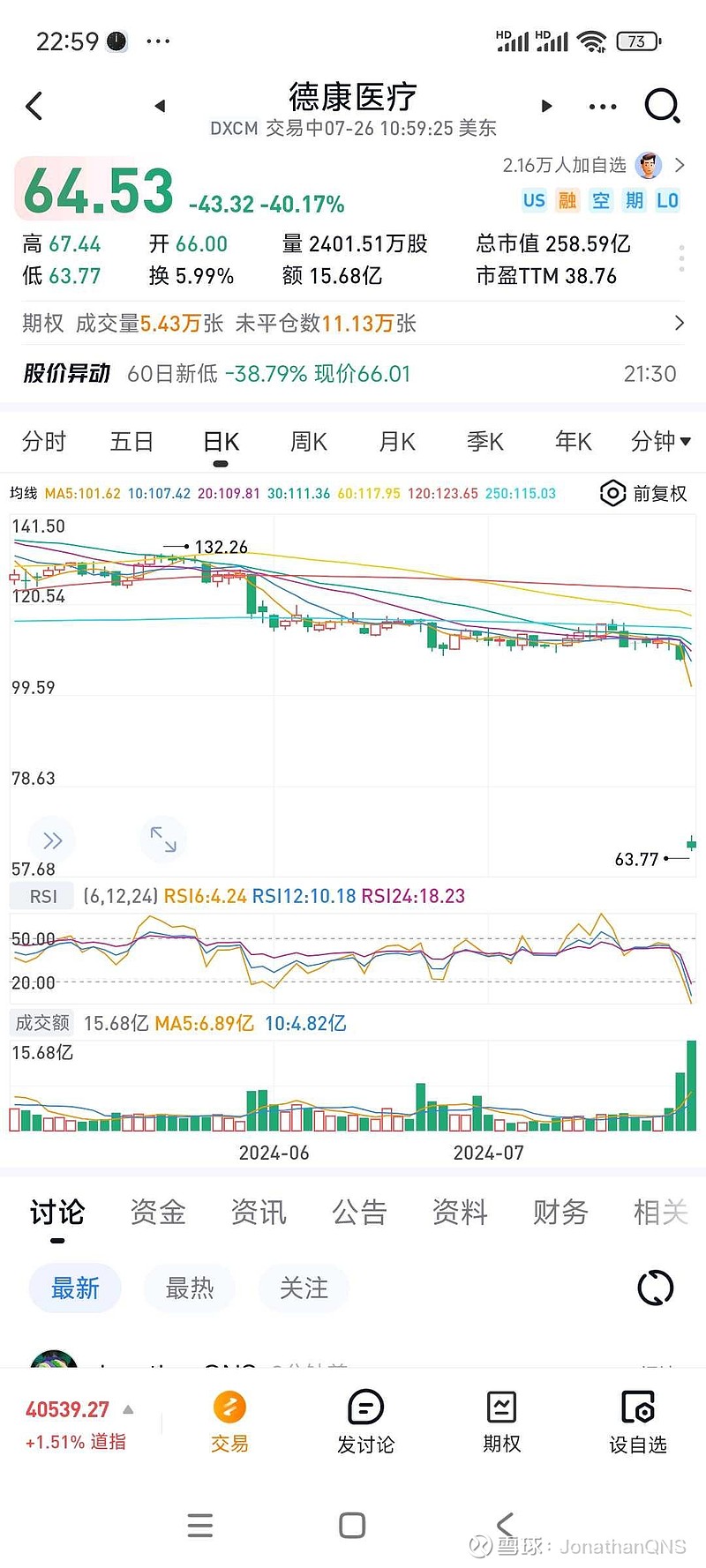Toggle 前复权 price adjustment mode
706x1568 pixels.
(x=643, y=494)
